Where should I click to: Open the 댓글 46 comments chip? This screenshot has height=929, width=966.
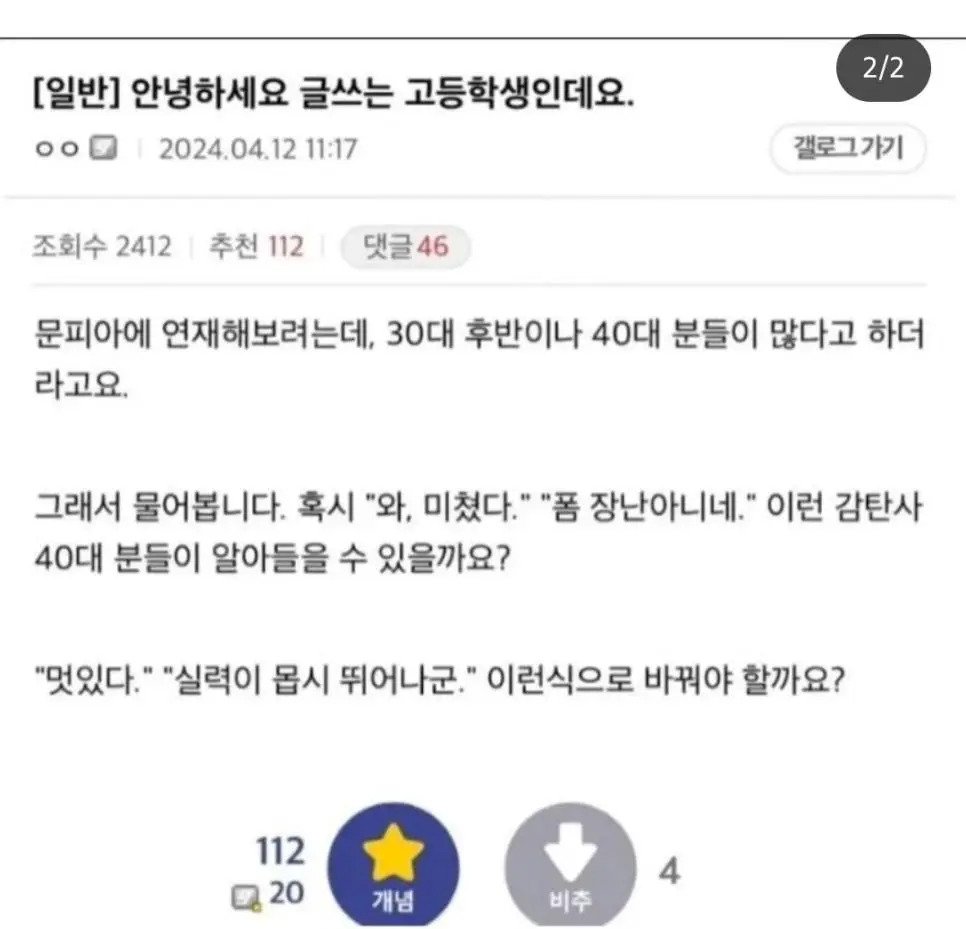[405, 246]
